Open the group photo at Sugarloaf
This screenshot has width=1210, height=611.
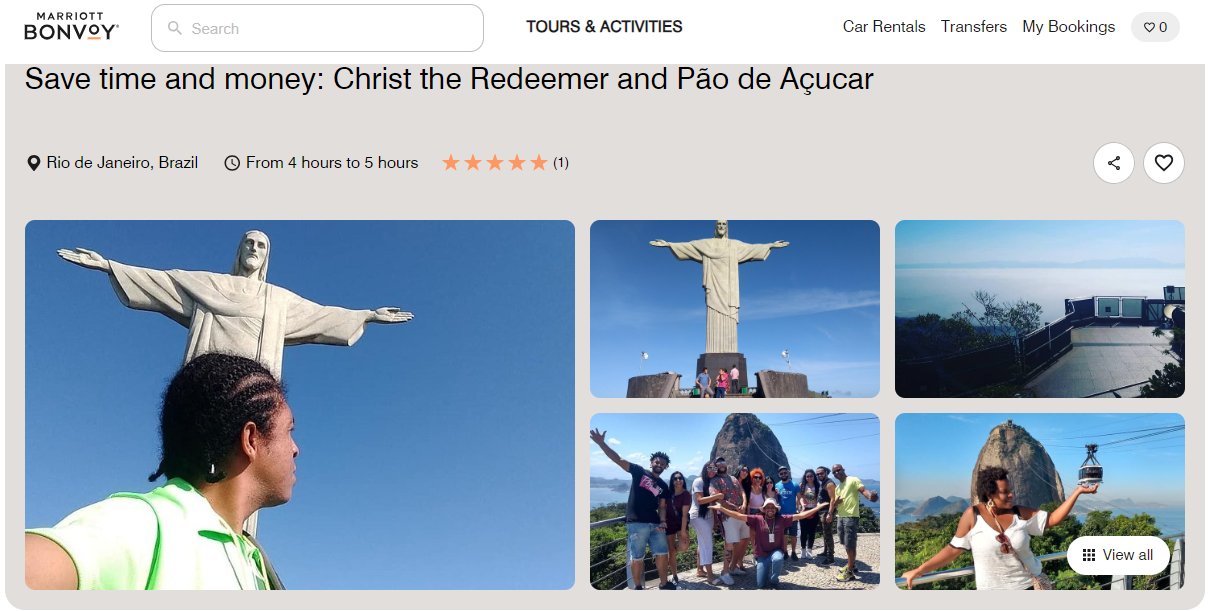click(x=734, y=501)
